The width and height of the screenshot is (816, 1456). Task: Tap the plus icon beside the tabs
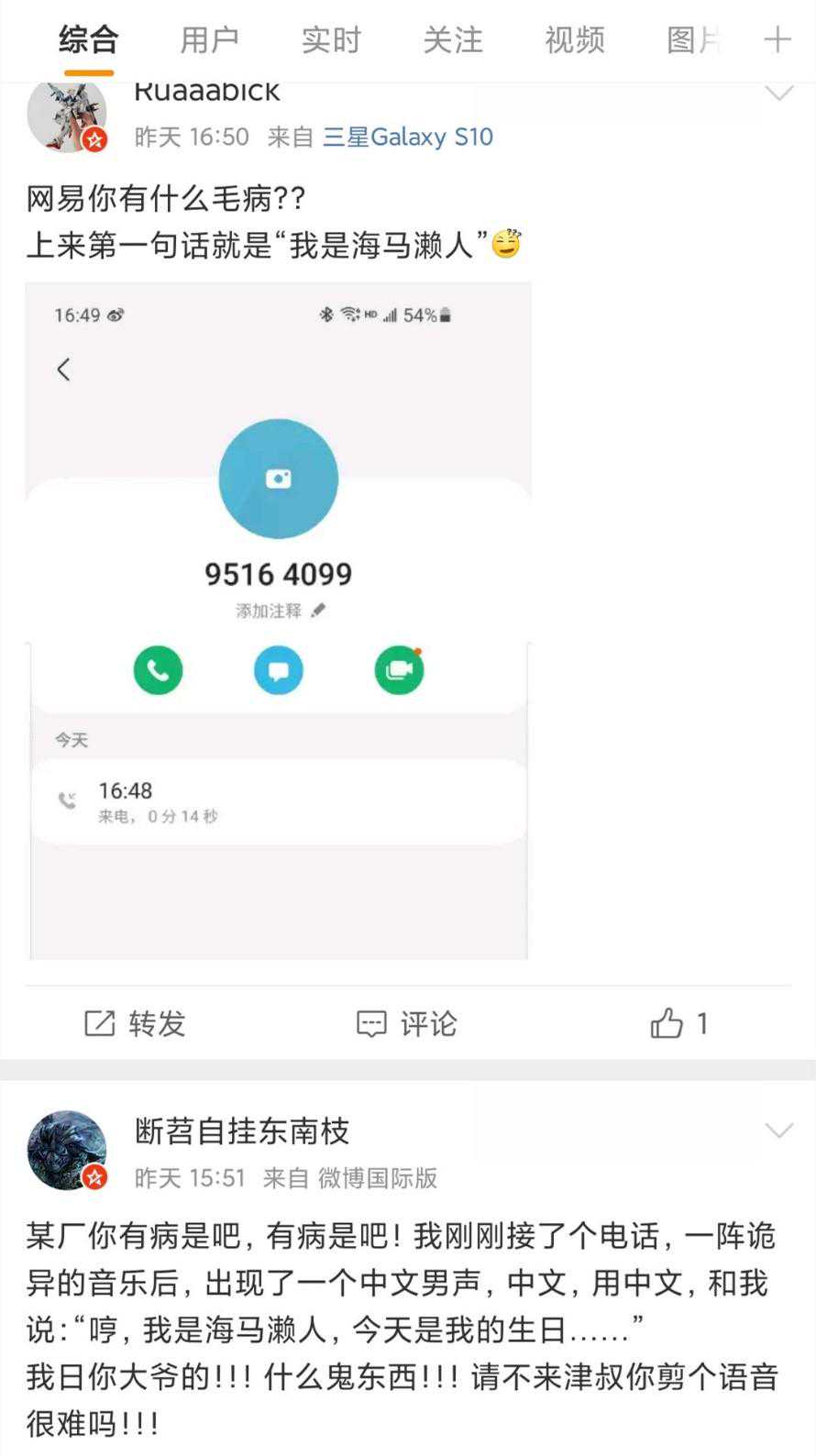pyautogui.click(x=777, y=39)
